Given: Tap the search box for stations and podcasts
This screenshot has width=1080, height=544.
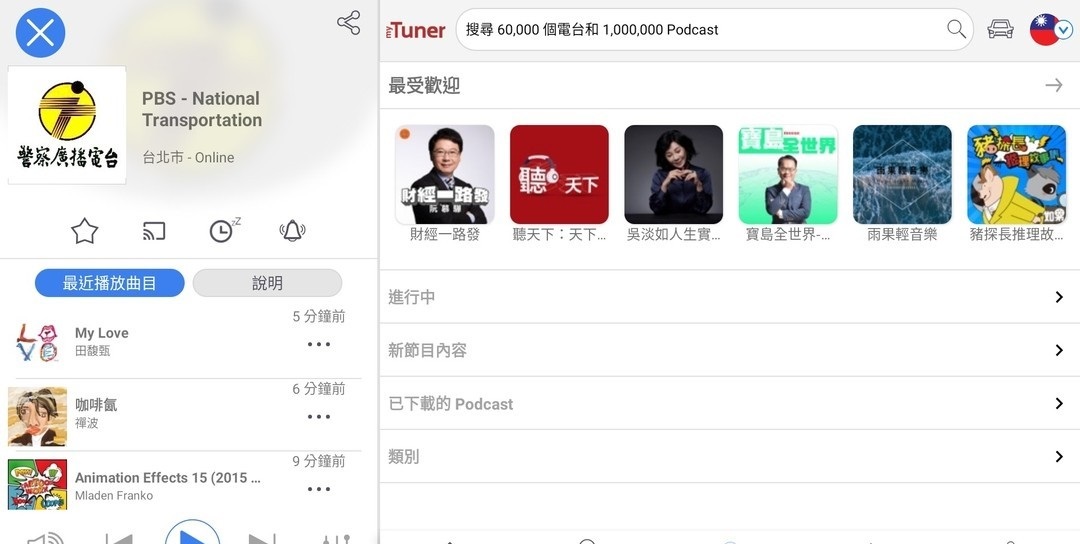Looking at the screenshot, I should click(x=700, y=30).
